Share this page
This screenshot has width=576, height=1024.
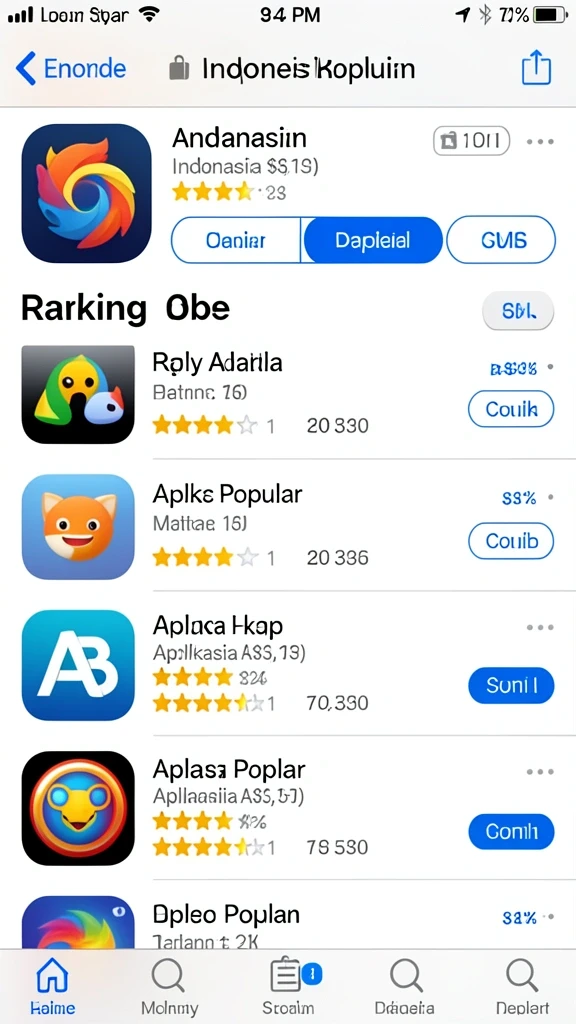click(x=536, y=68)
